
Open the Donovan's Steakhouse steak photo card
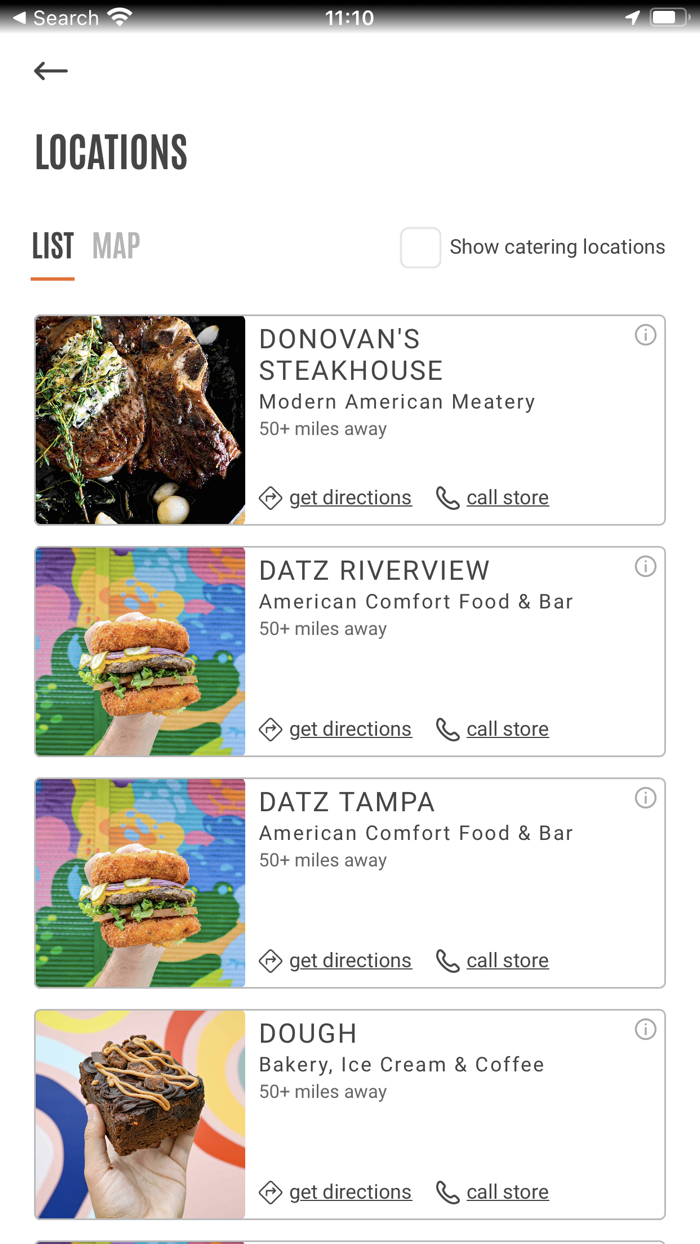tap(140, 420)
